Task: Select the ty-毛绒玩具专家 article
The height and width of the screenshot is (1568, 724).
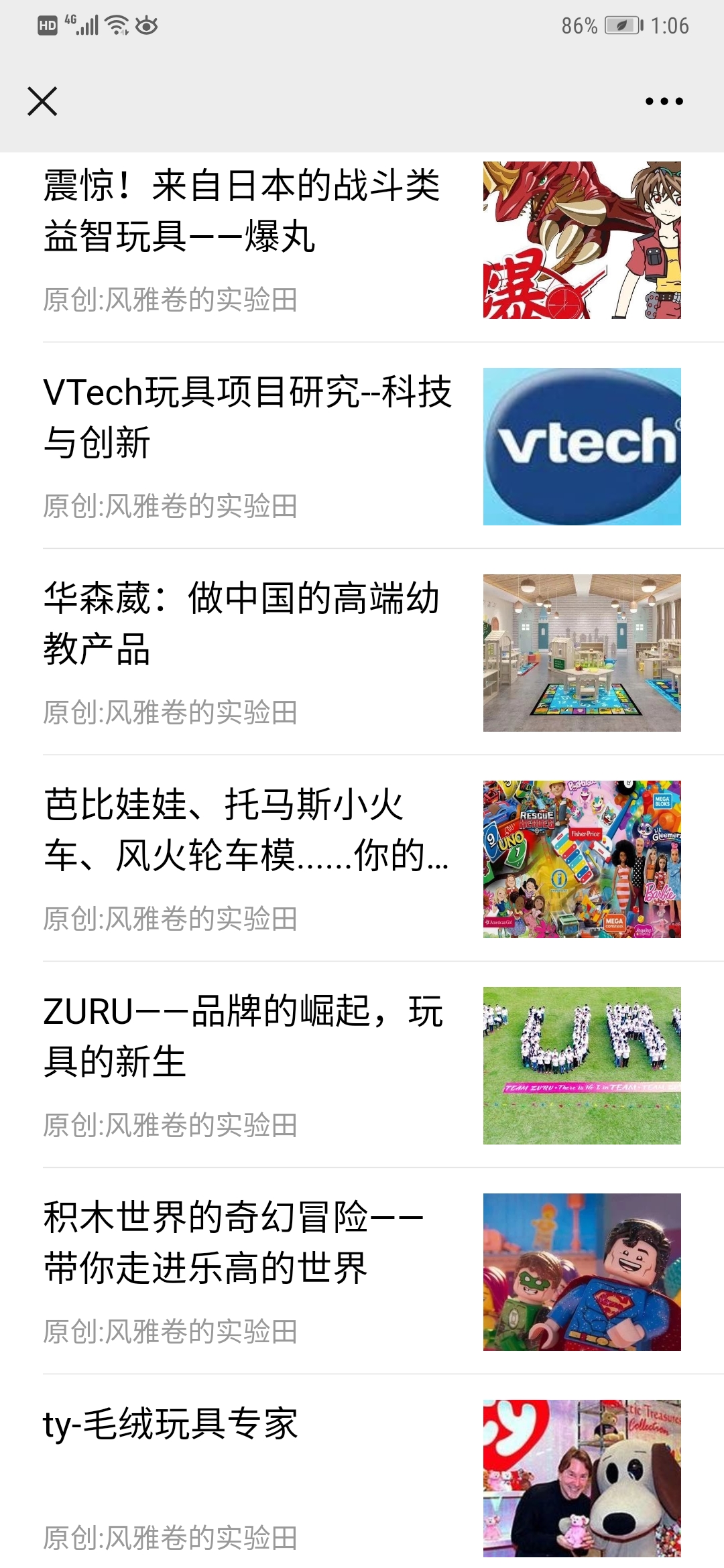Action: pyautogui.click(x=171, y=1424)
